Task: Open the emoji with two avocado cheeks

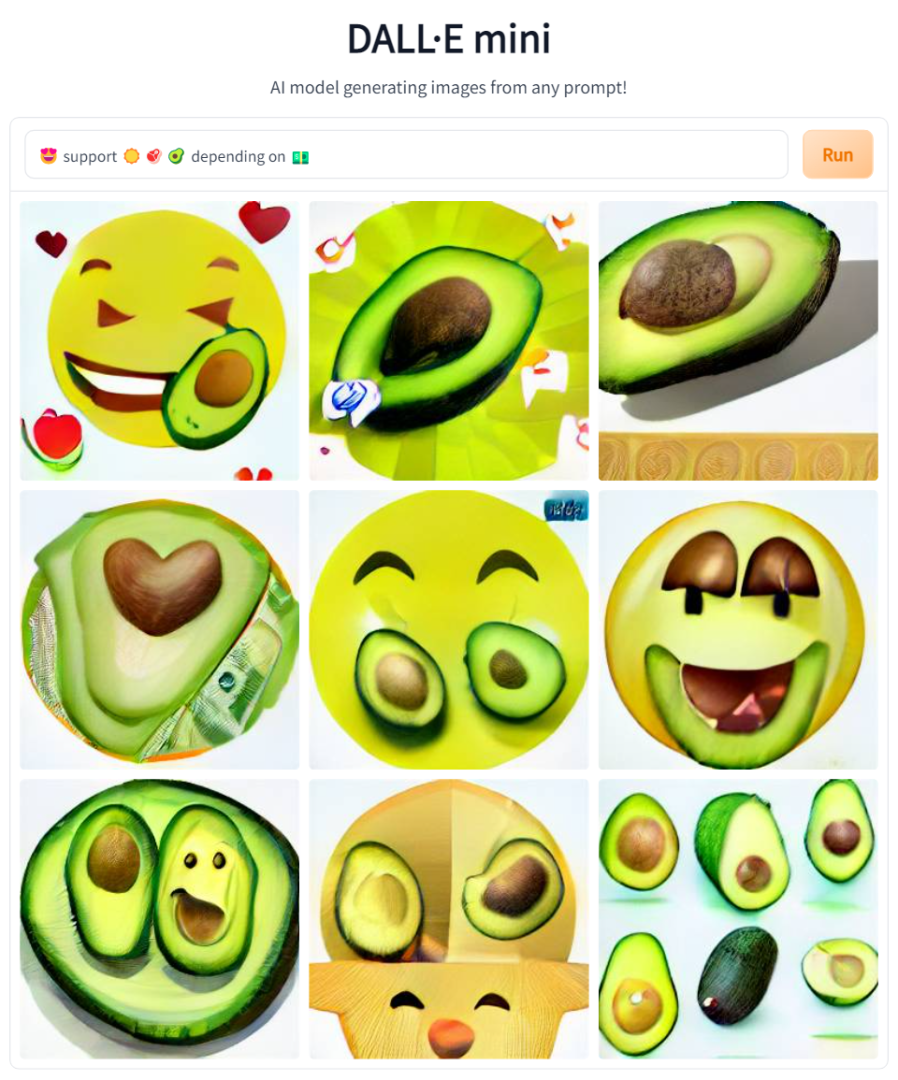Action: 448,630
